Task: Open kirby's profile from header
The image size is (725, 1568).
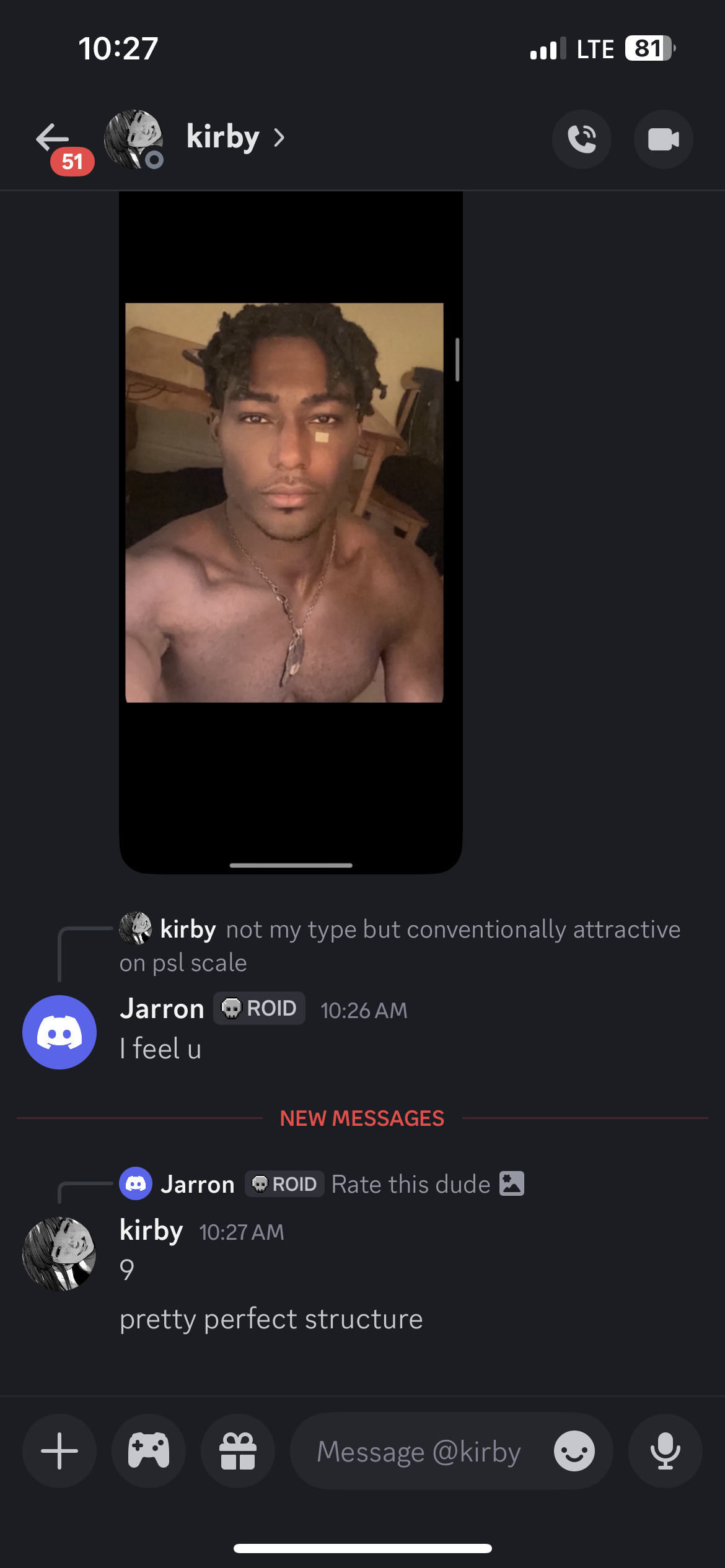Action: point(222,137)
